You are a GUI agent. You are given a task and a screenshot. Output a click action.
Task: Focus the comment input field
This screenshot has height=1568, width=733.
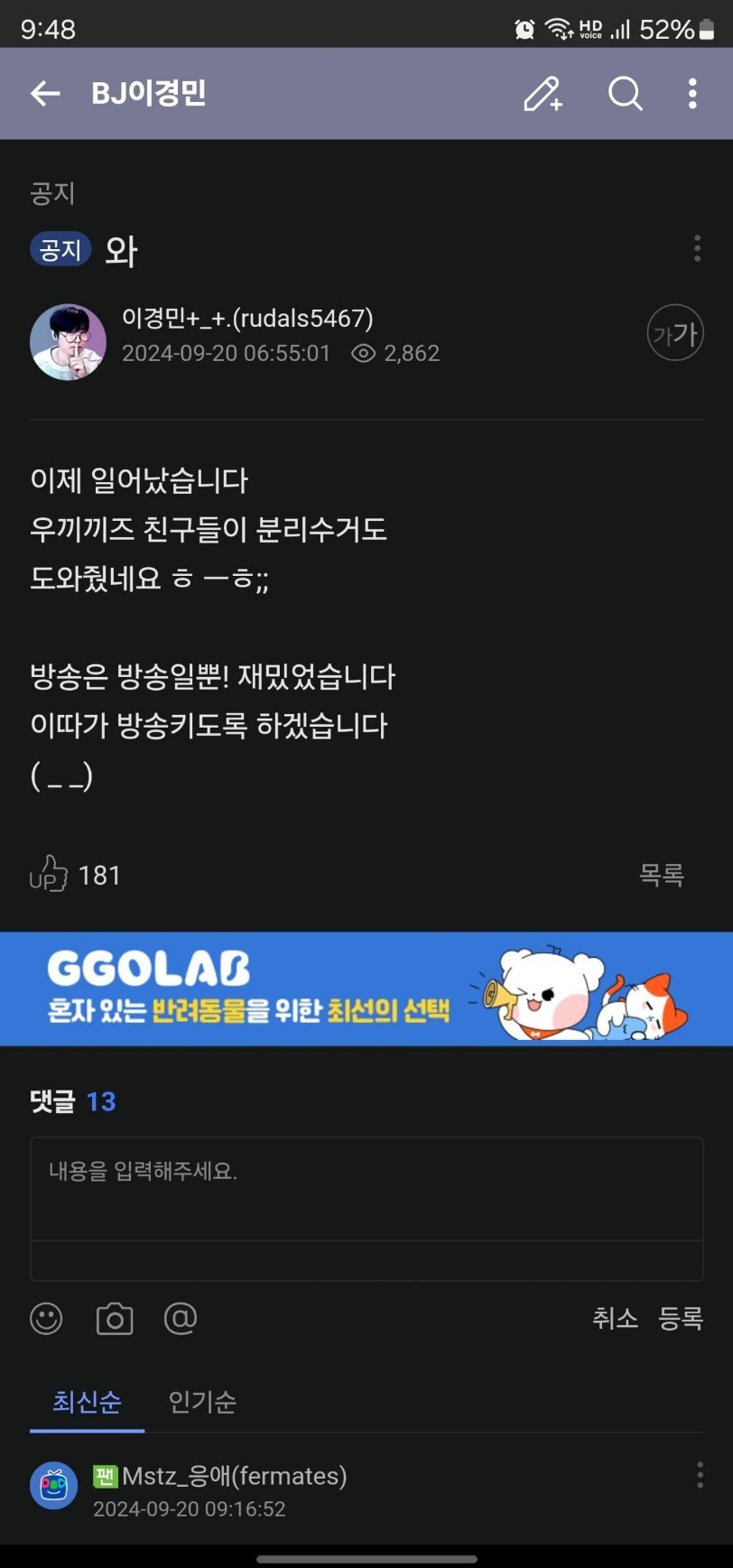pos(366,1188)
